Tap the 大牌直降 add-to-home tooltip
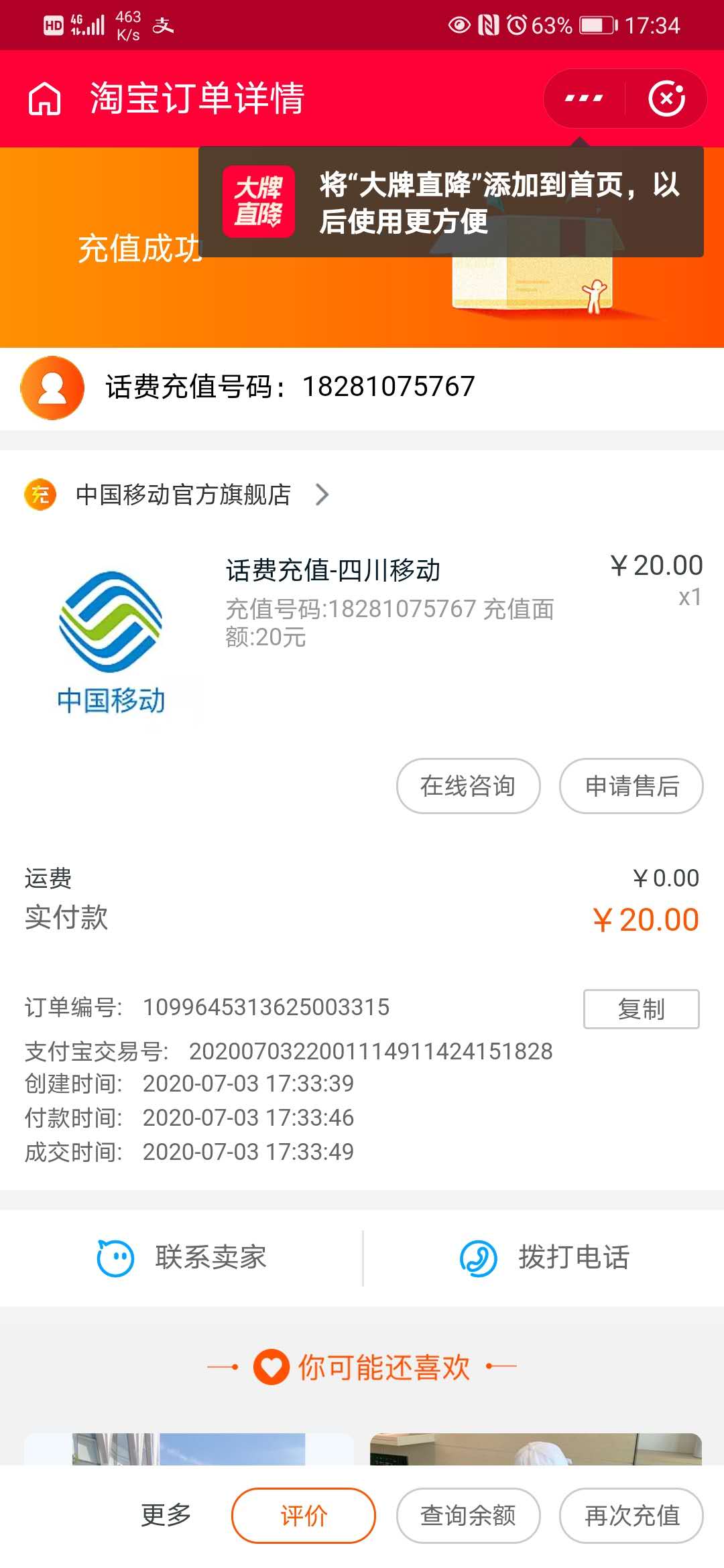724x1568 pixels. tap(450, 202)
